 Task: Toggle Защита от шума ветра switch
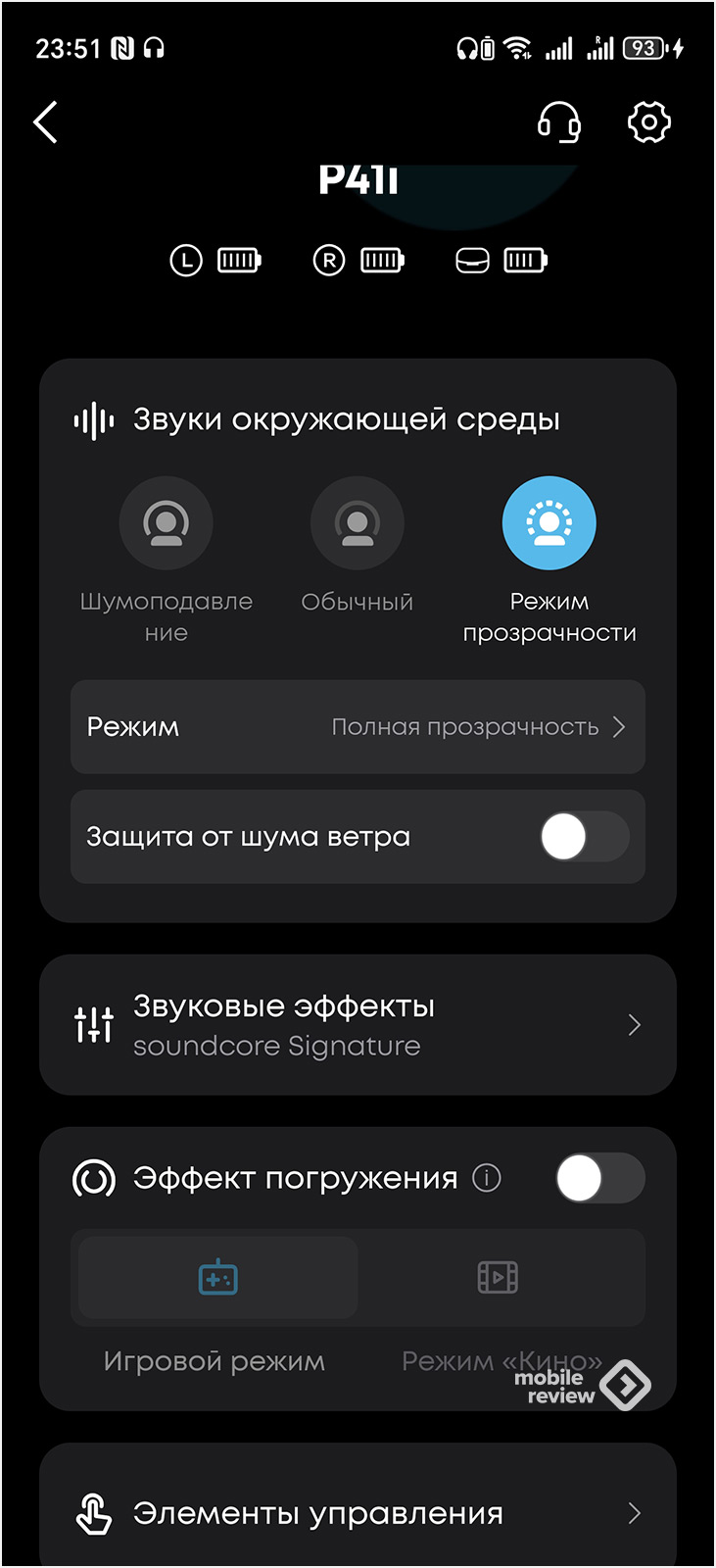[585, 837]
